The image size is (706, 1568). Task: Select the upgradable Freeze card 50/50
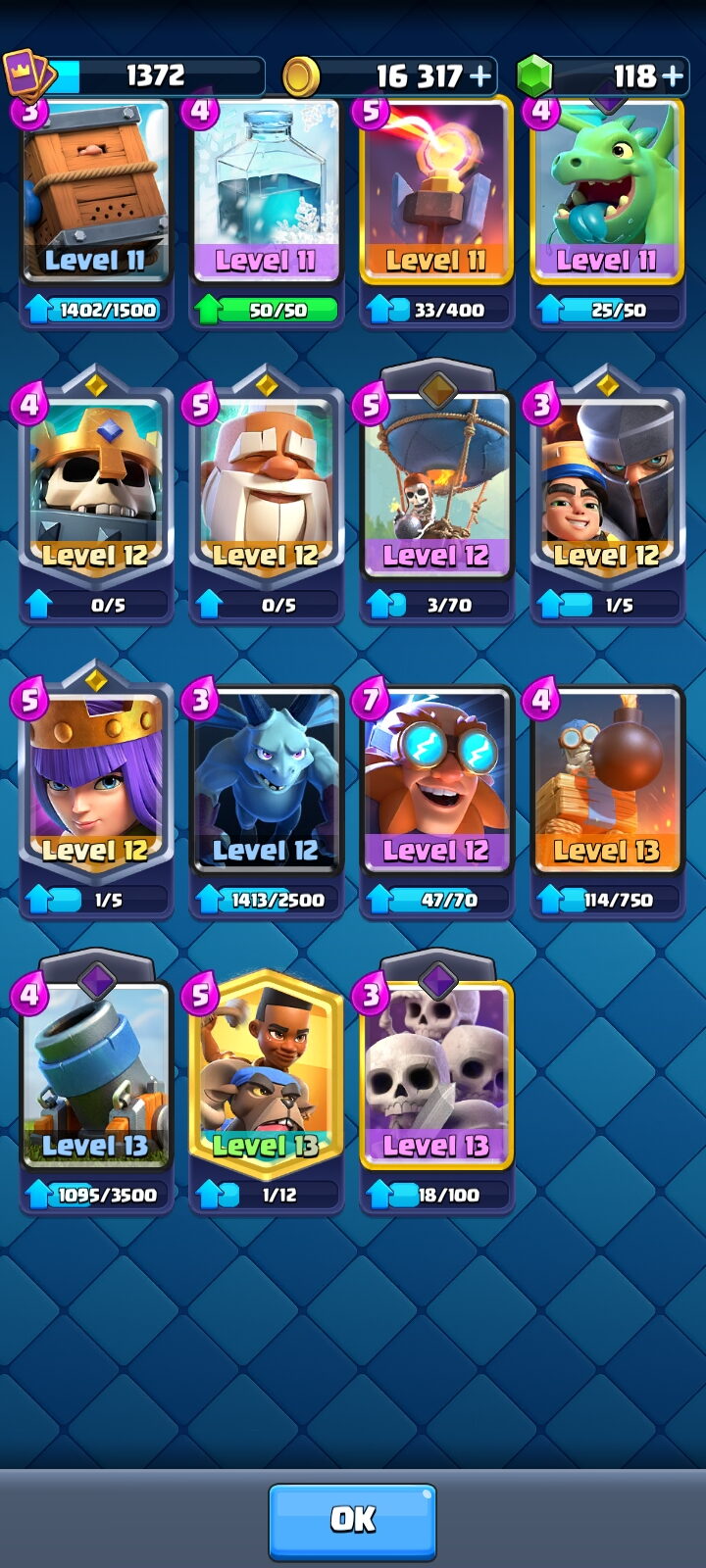266,212
